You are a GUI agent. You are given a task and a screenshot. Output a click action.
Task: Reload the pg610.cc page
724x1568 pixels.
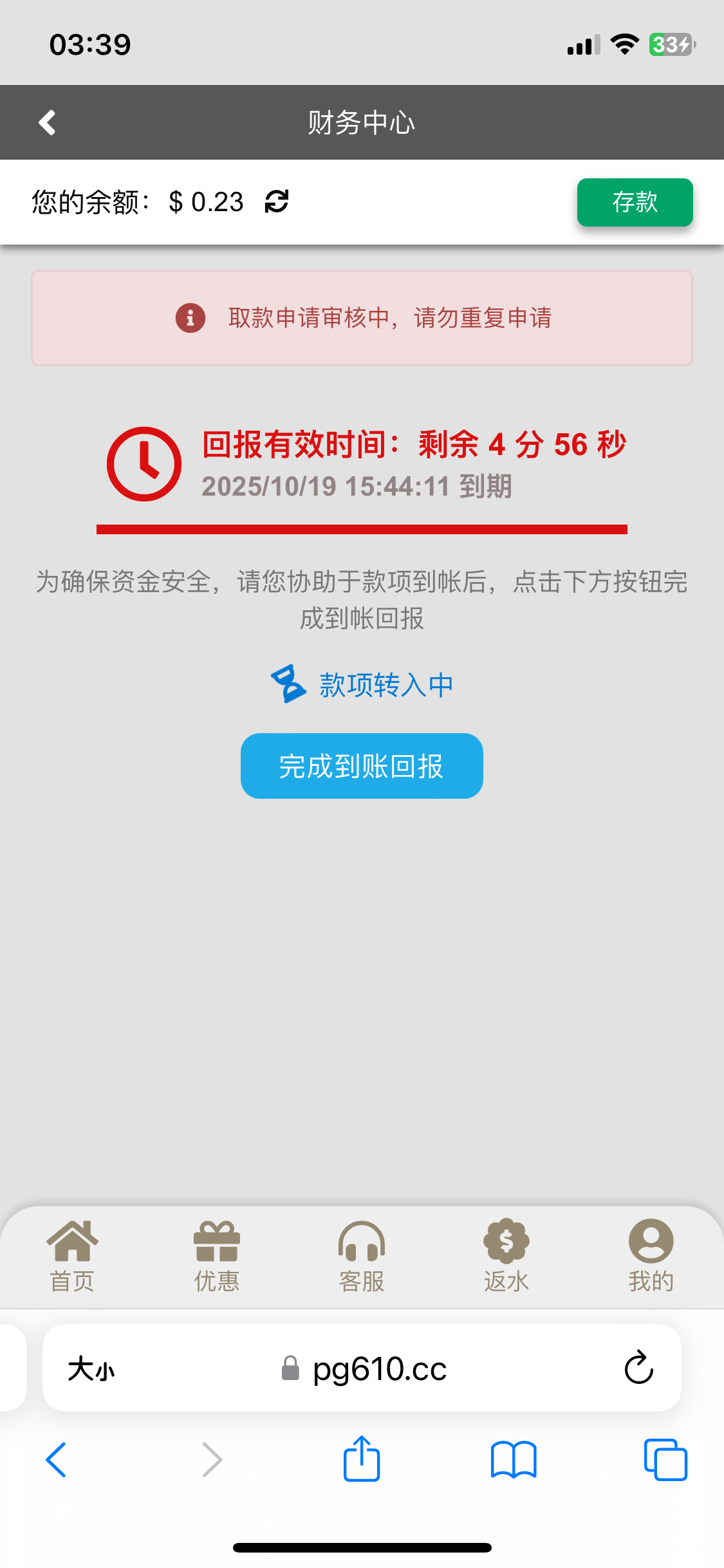pyautogui.click(x=636, y=1368)
